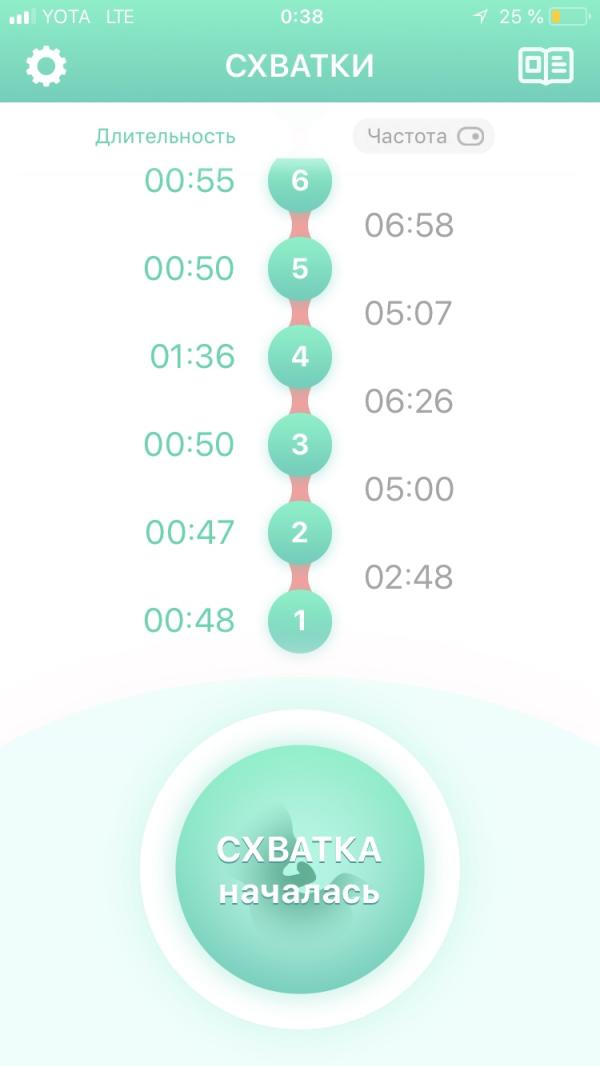Open the settings gear
The height and width of the screenshot is (1066, 600).
(x=46, y=66)
